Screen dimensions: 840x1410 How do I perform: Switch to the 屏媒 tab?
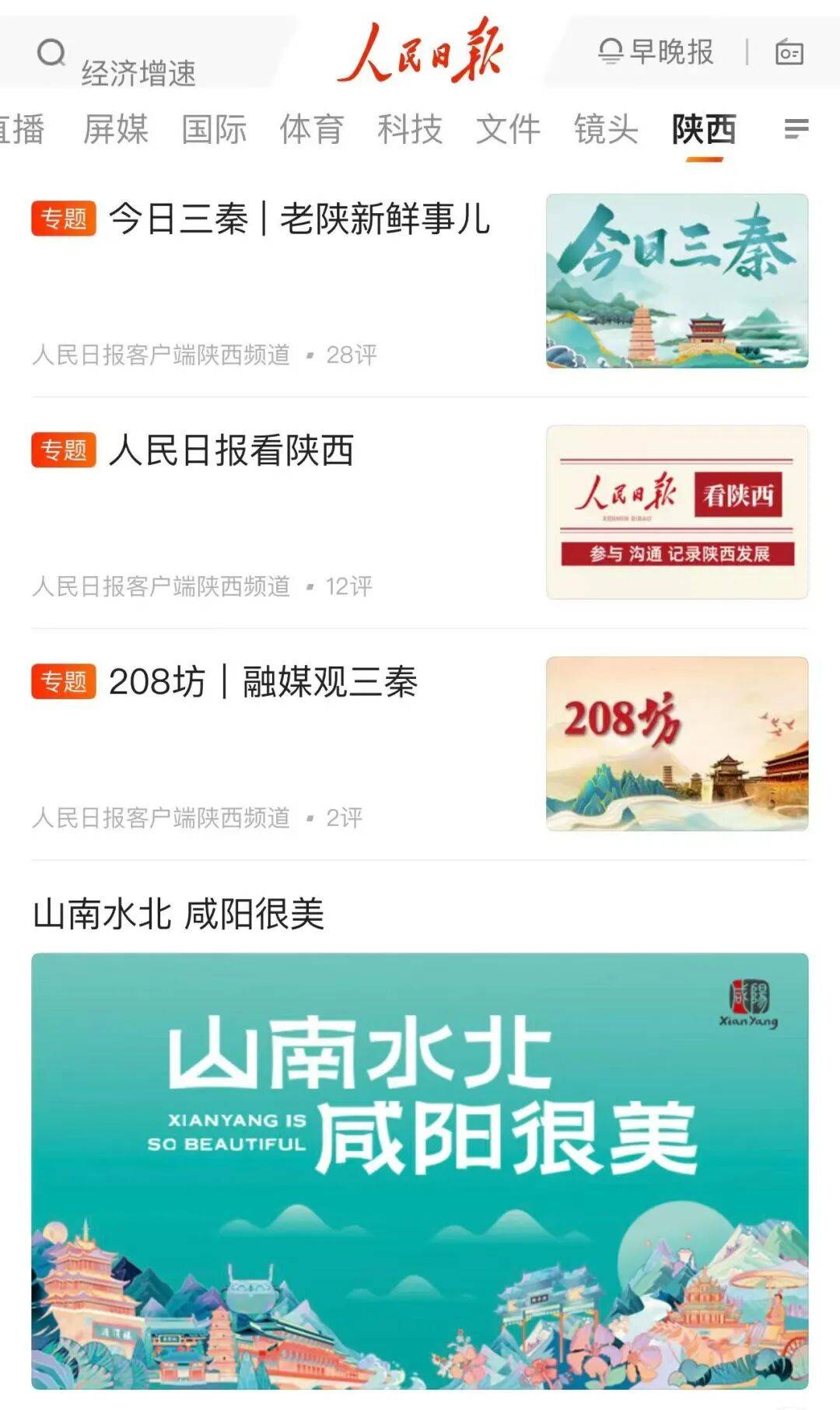point(116,129)
